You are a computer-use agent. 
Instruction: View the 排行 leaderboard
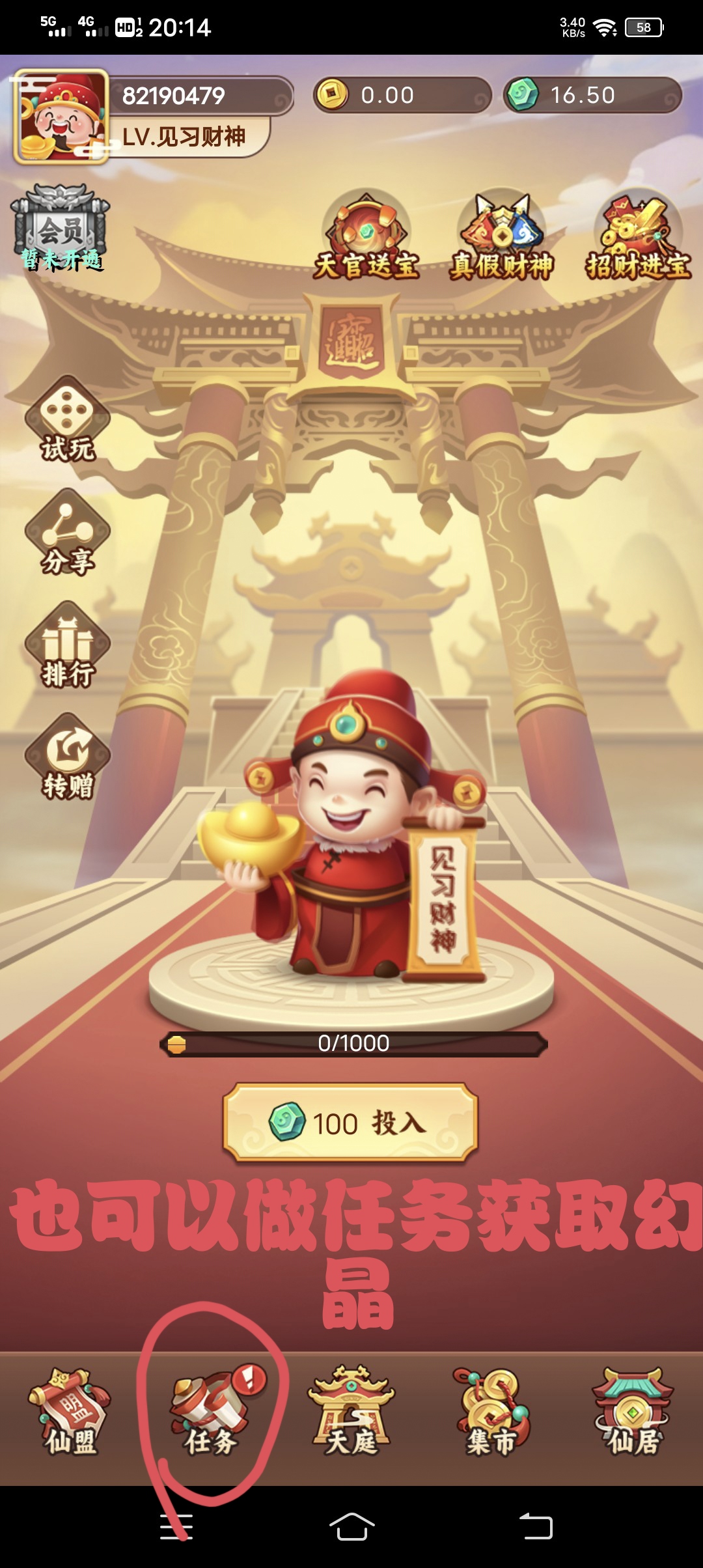68,645
